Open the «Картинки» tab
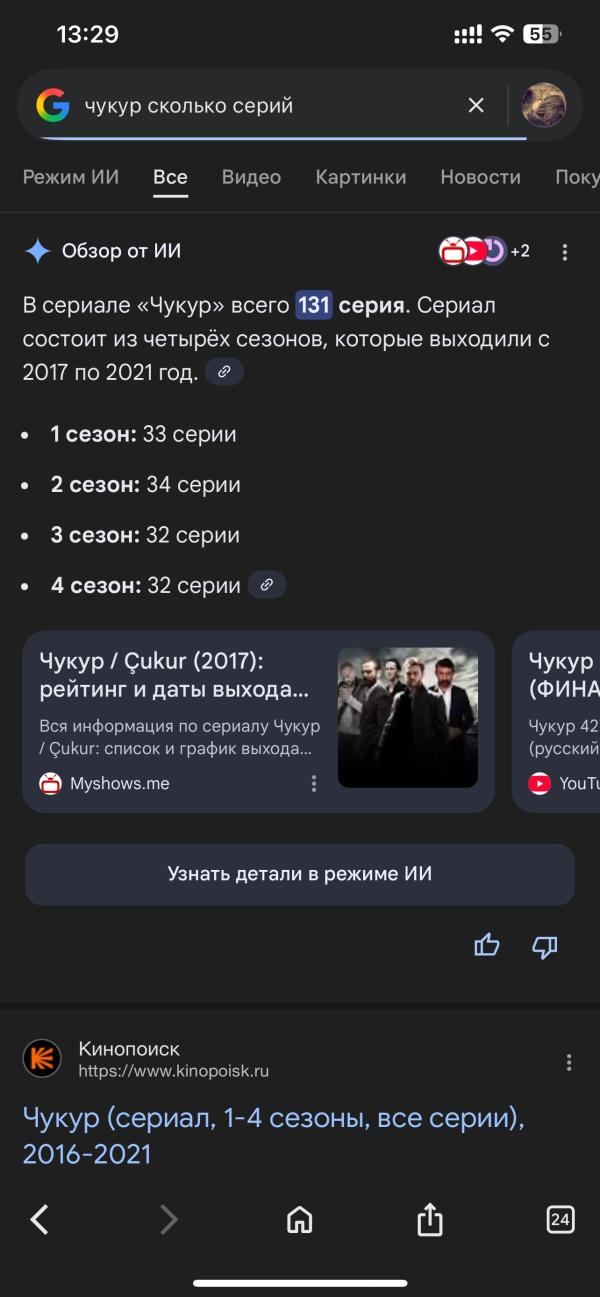The image size is (600, 1297). (361, 177)
